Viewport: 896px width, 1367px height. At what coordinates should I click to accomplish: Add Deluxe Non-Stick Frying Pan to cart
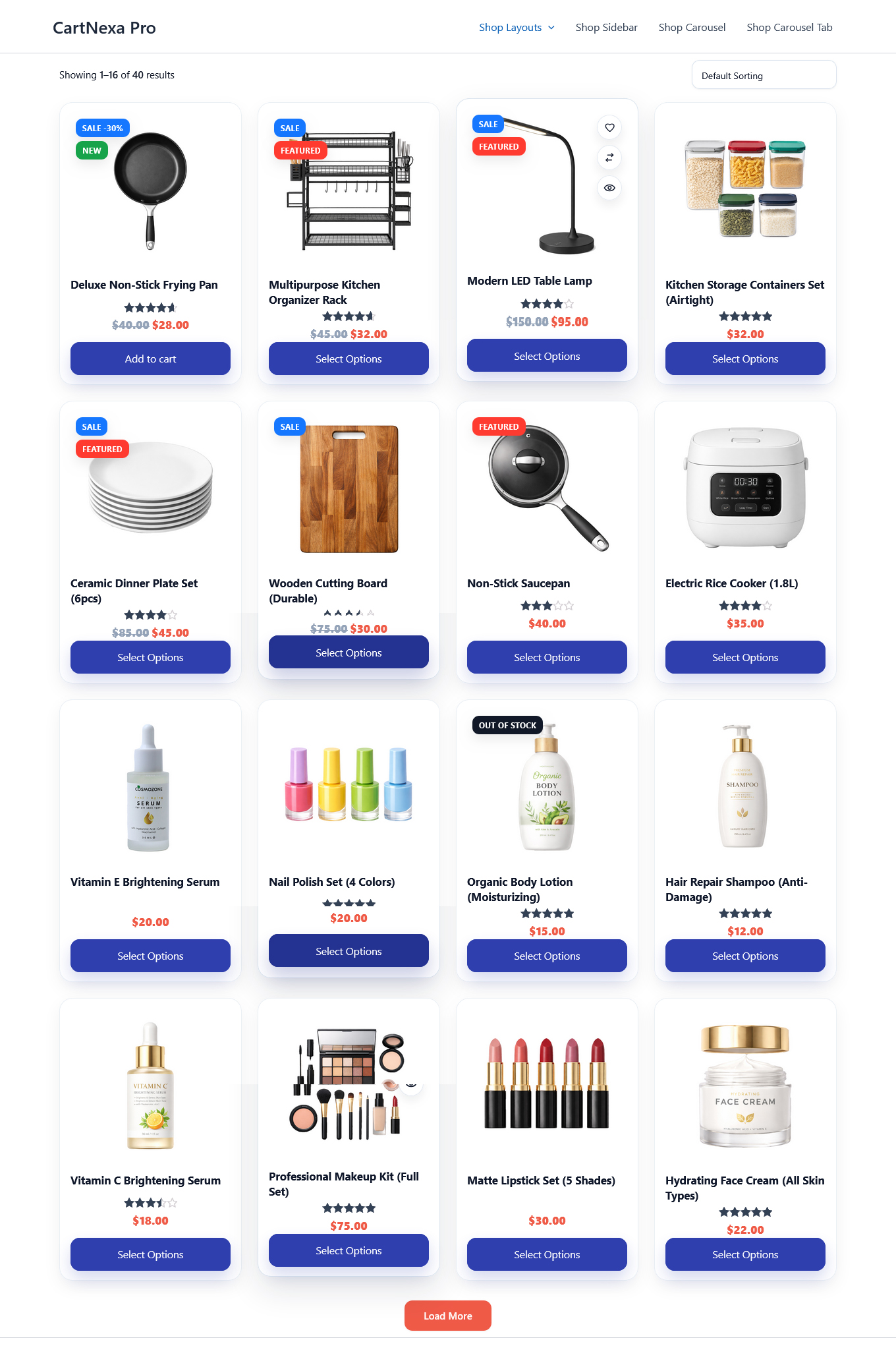tap(150, 359)
